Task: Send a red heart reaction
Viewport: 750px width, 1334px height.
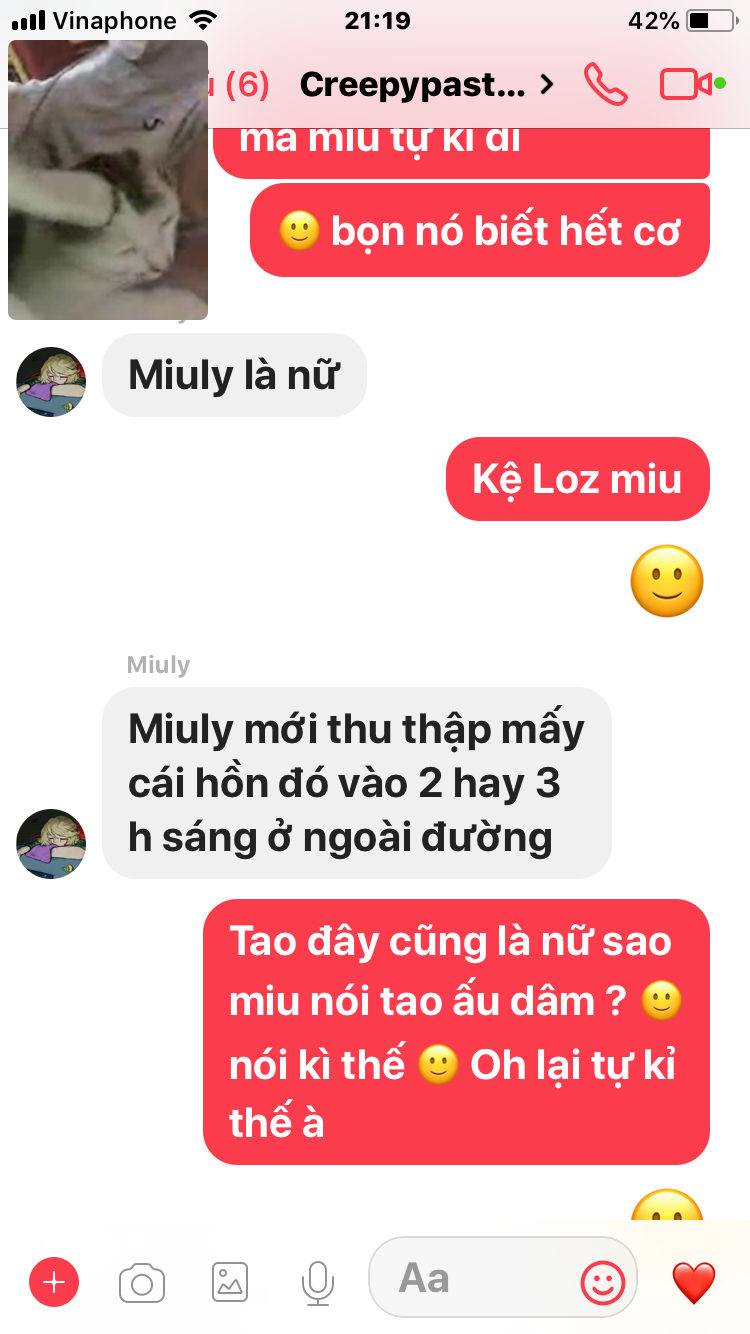Action: pyautogui.click(x=694, y=1283)
